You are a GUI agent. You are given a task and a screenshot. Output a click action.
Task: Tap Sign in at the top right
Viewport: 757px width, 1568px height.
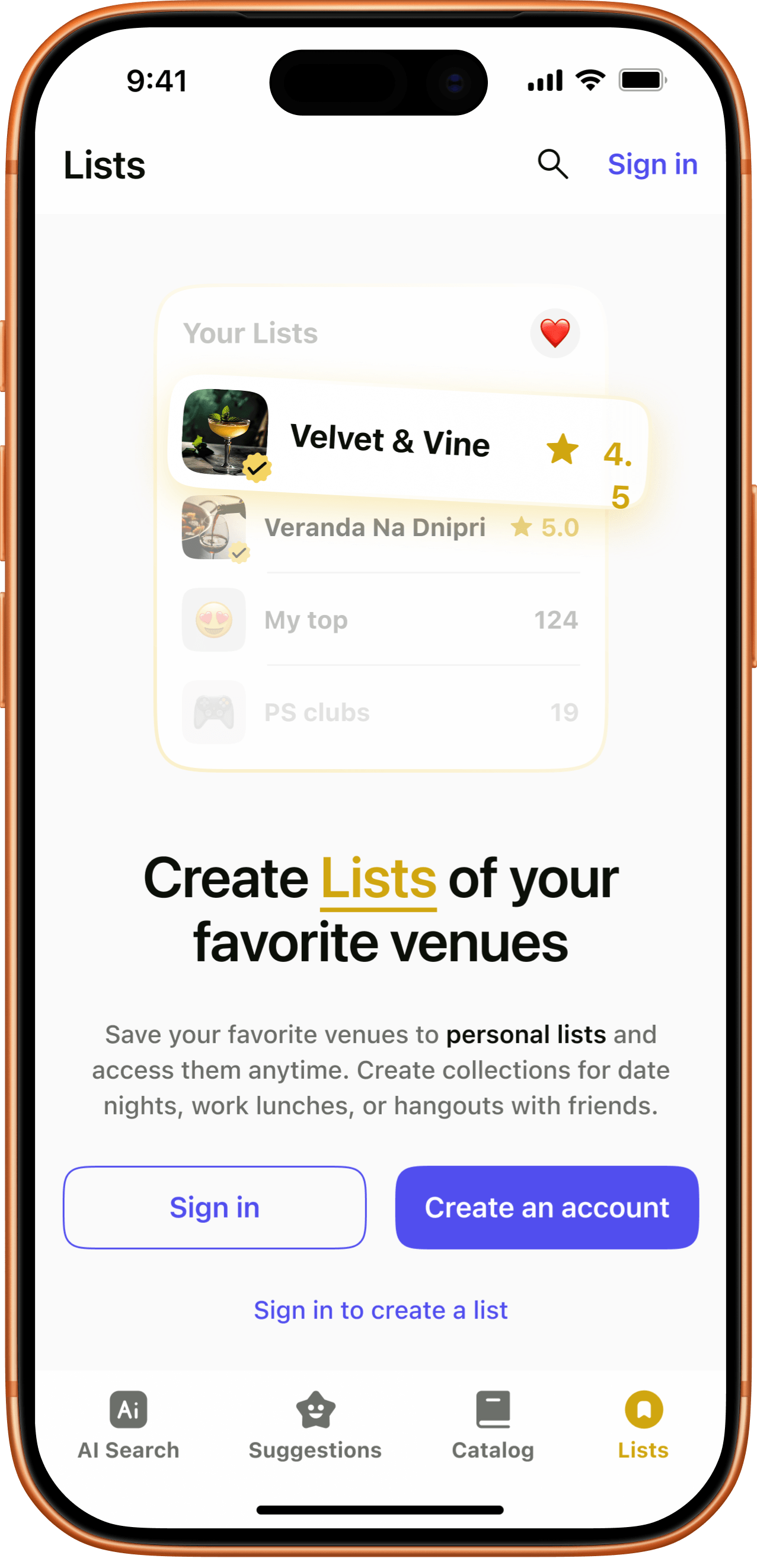[x=653, y=164]
